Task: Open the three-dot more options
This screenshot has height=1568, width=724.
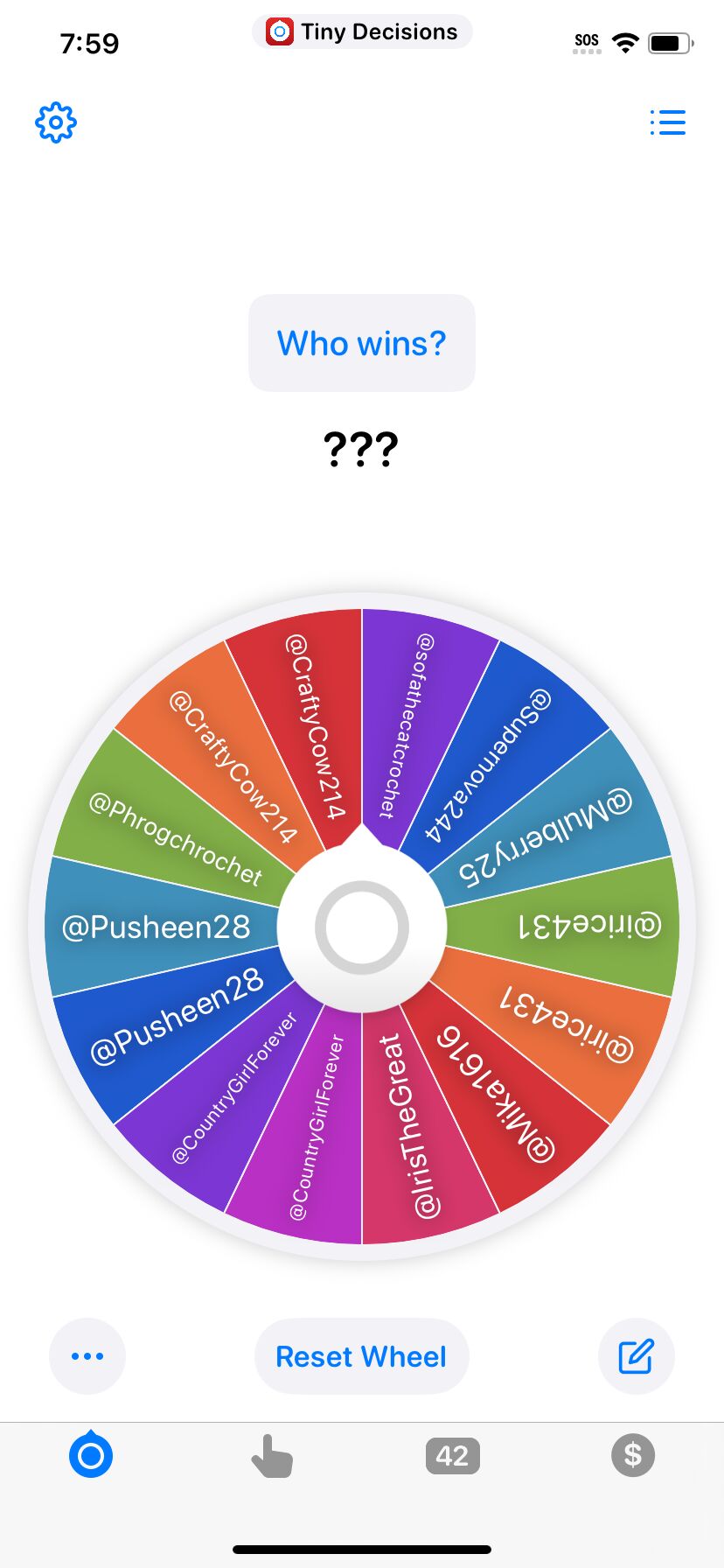Action: pos(87,1356)
